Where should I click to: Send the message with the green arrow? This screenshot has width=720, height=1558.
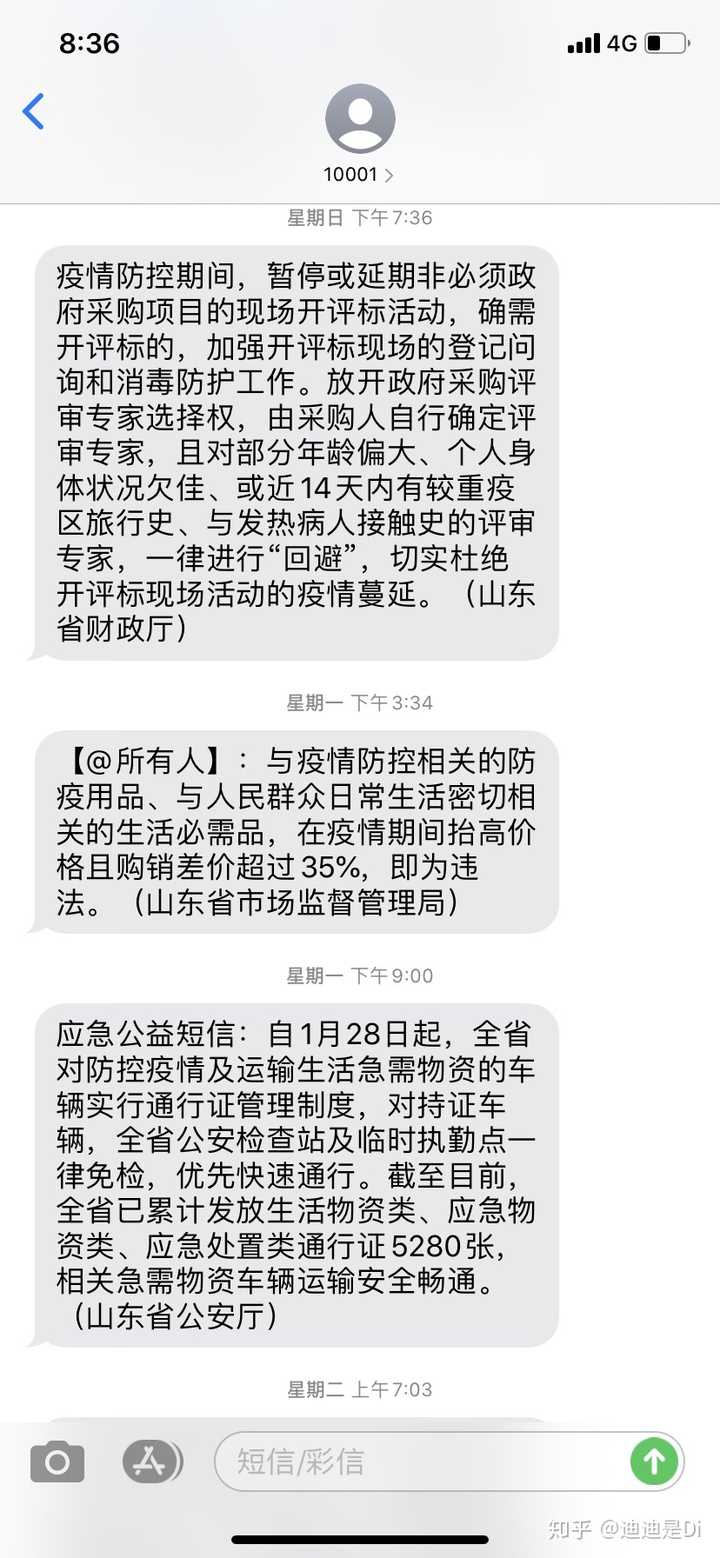[654, 1462]
